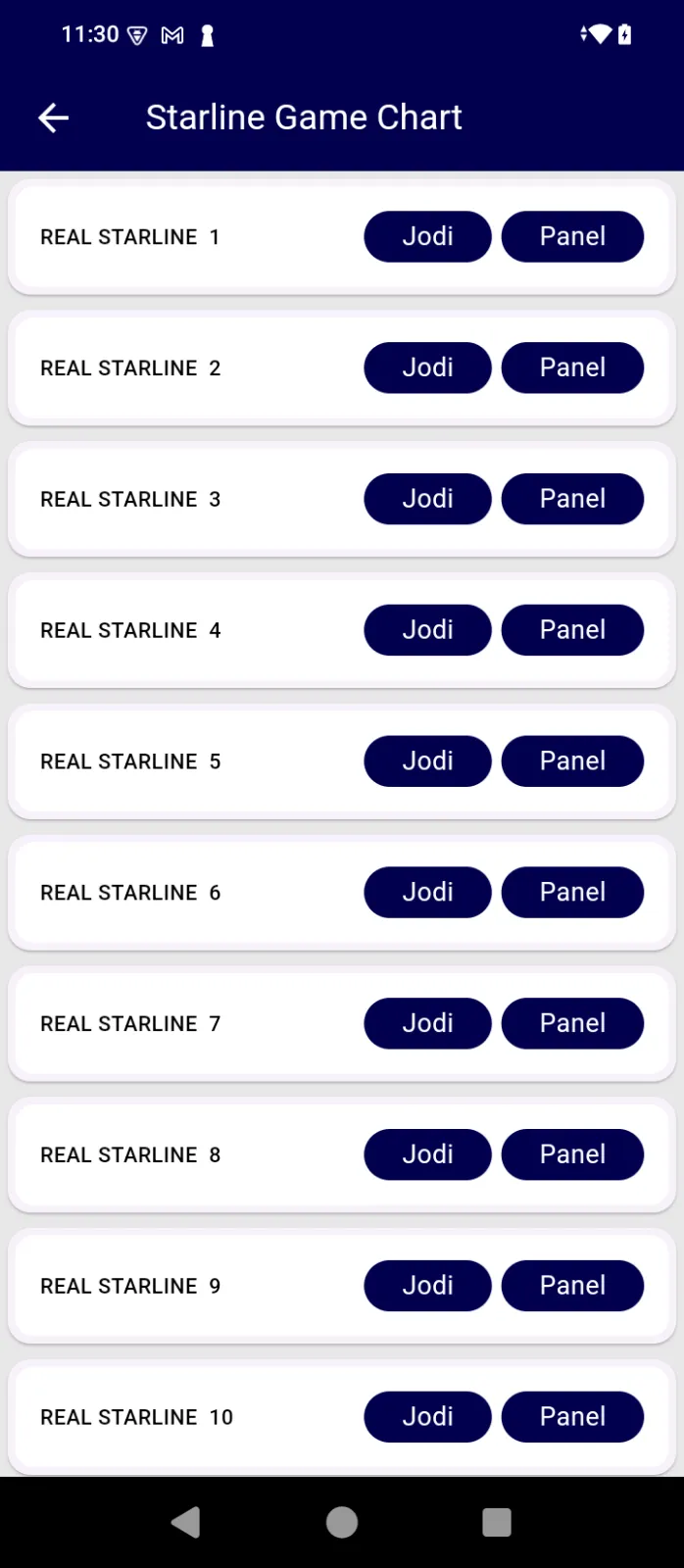684x1568 pixels.
Task: Open Panel for Real Starline 2
Action: point(572,367)
